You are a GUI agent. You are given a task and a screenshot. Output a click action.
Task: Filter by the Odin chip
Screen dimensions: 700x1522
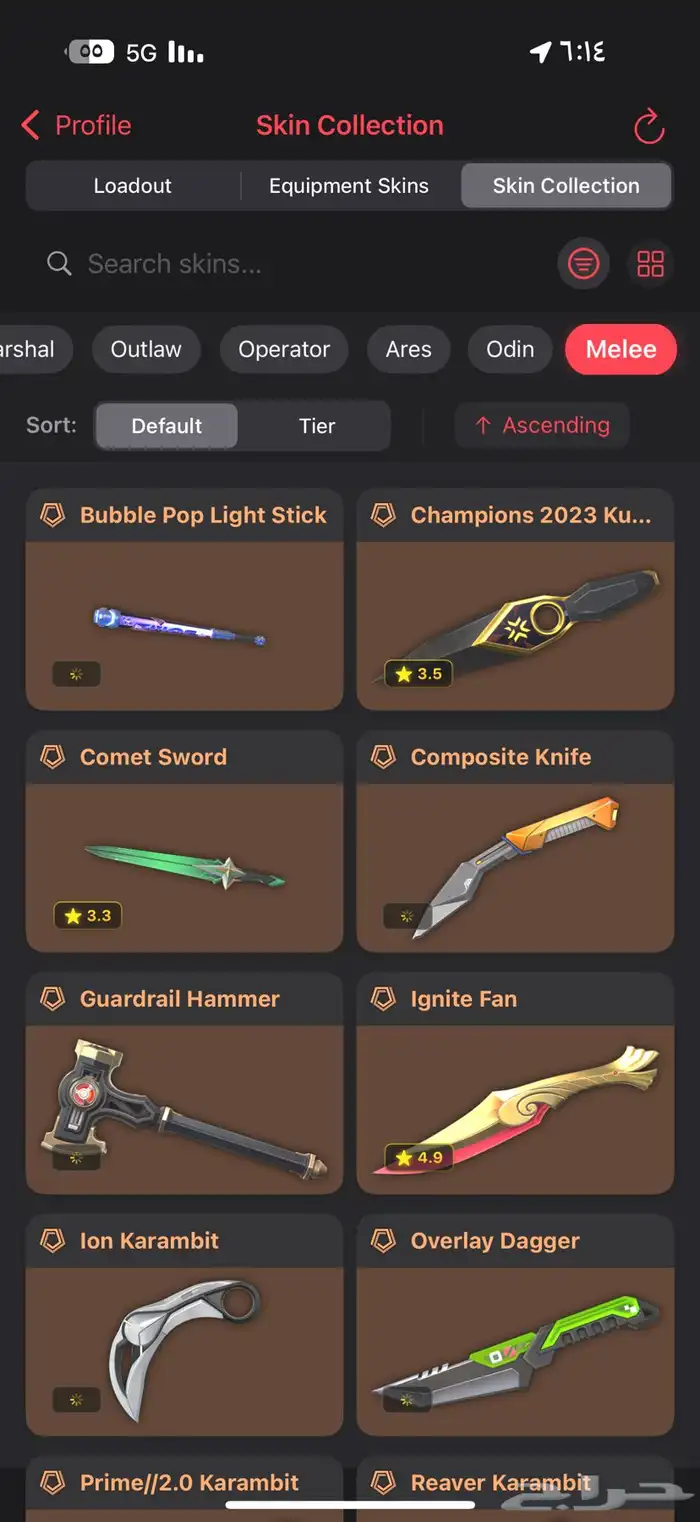click(510, 349)
